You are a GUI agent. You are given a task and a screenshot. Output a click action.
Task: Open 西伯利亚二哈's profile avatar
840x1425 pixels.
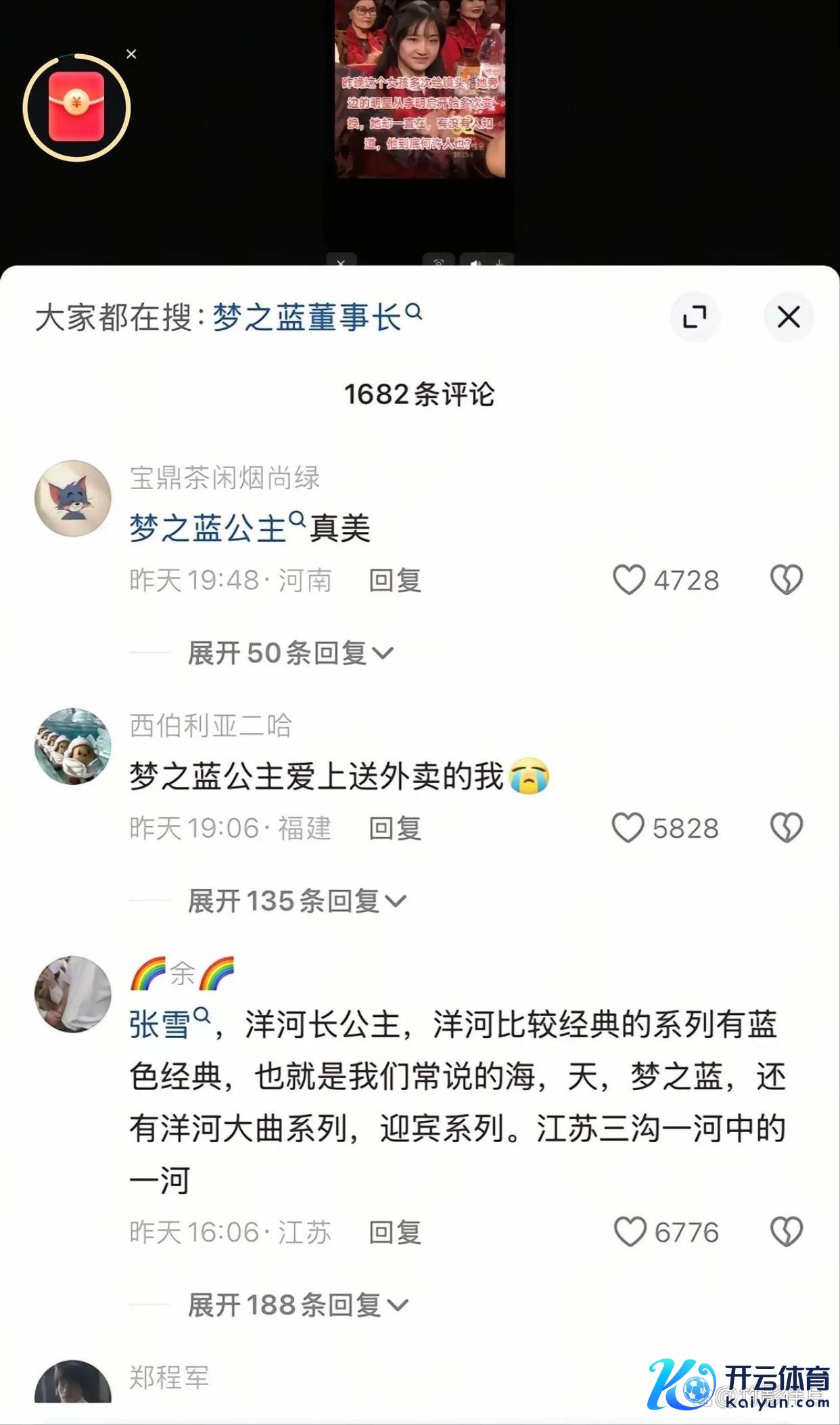click(x=72, y=746)
